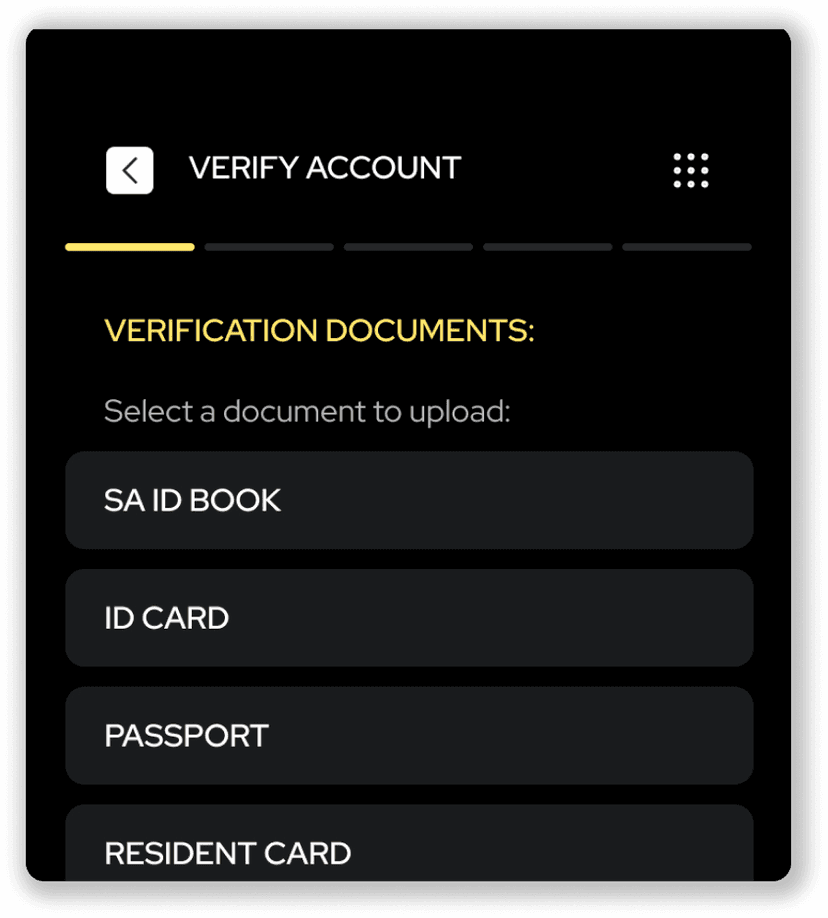Viewport: 828px width, 918px height.
Task: Click the VERIFY ACCOUNT title
Action: tap(325, 168)
